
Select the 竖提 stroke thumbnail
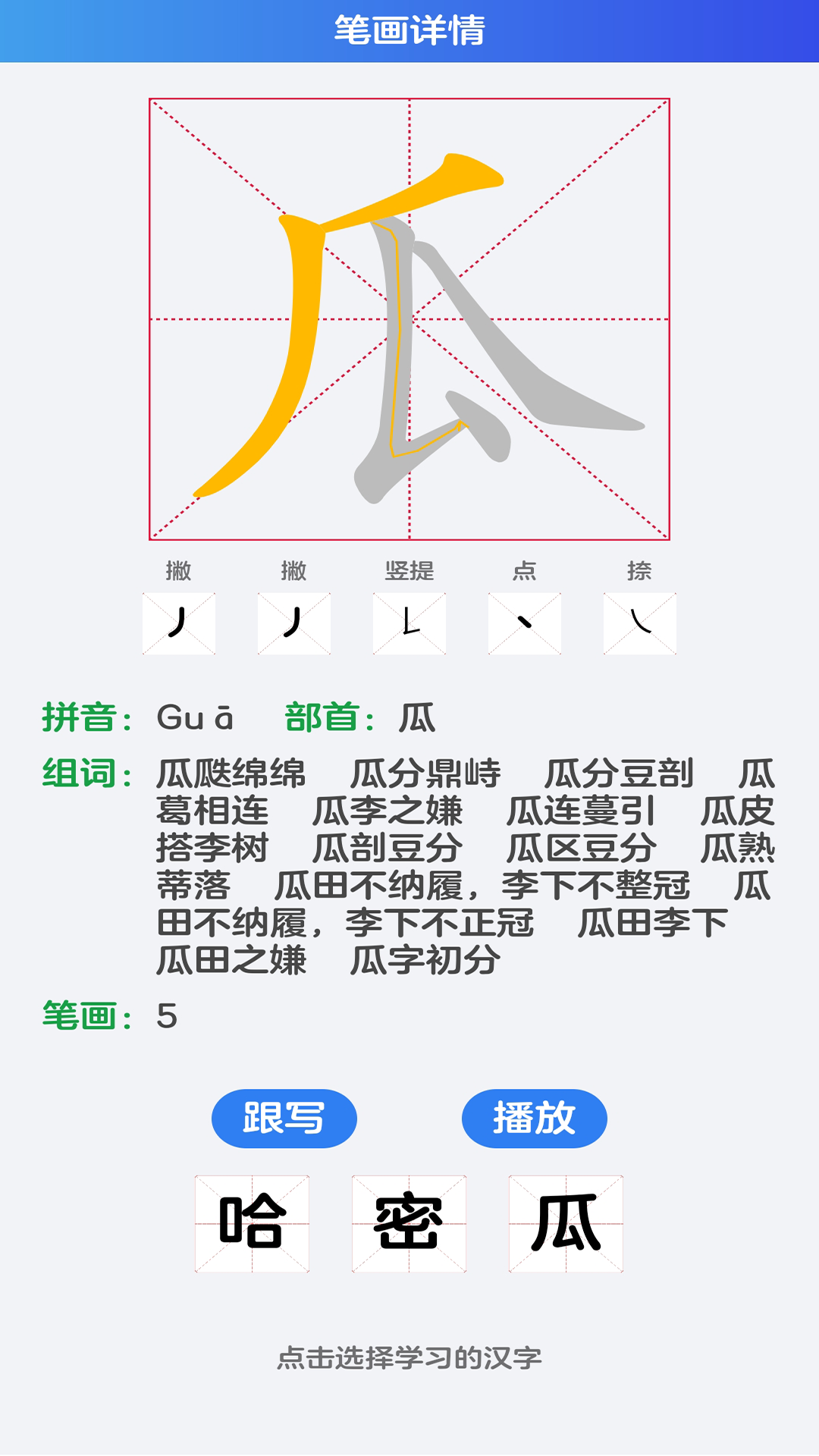coord(409,622)
